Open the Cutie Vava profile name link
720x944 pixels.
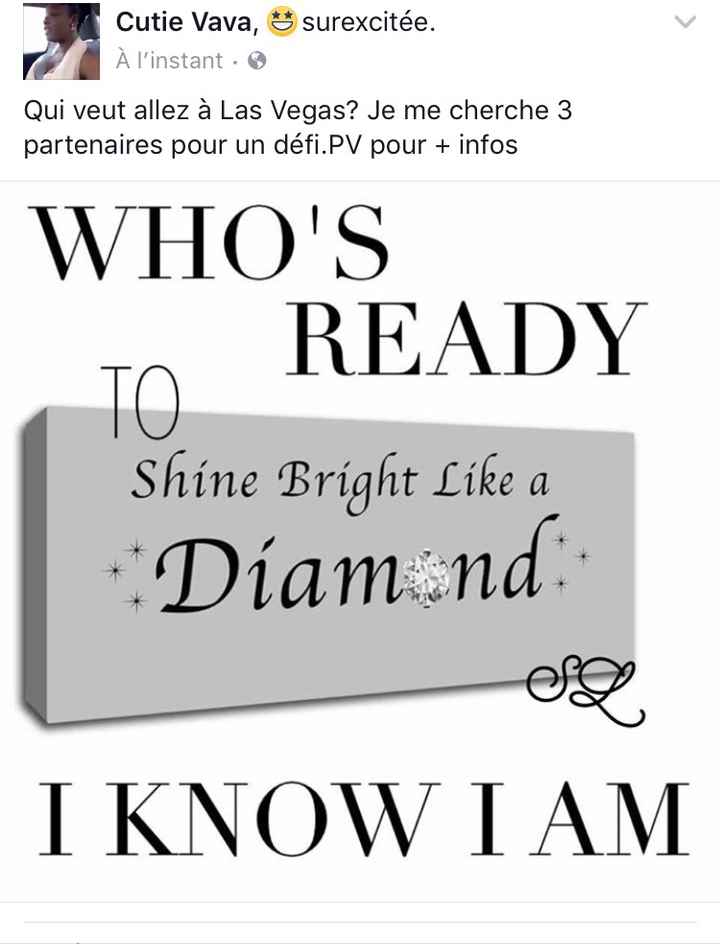186,22
